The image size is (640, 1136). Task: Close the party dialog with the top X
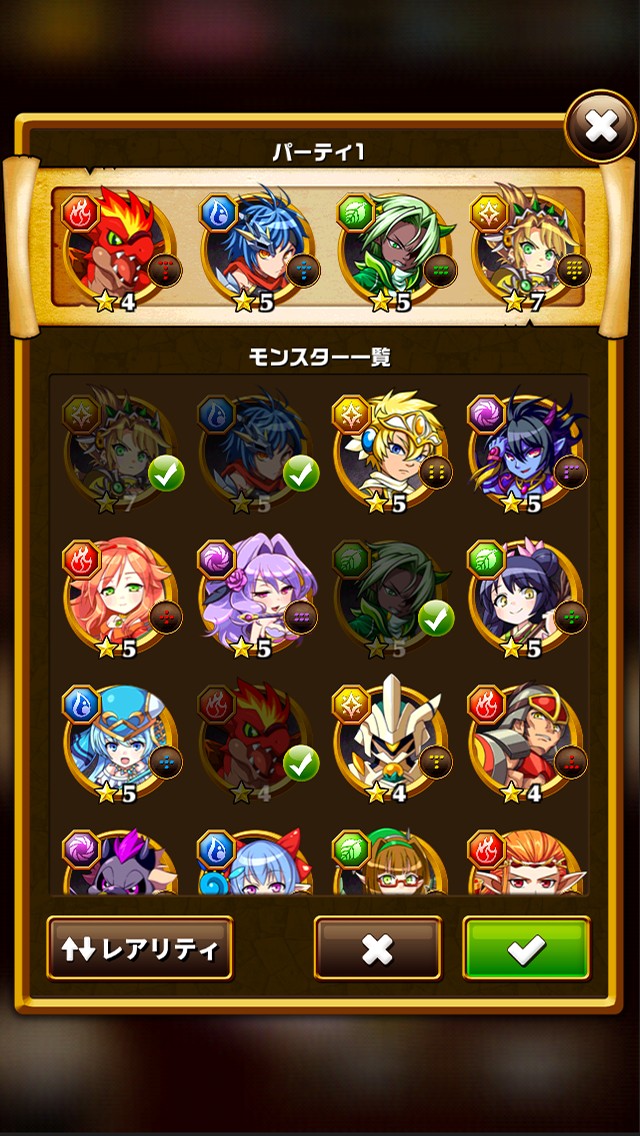click(600, 126)
